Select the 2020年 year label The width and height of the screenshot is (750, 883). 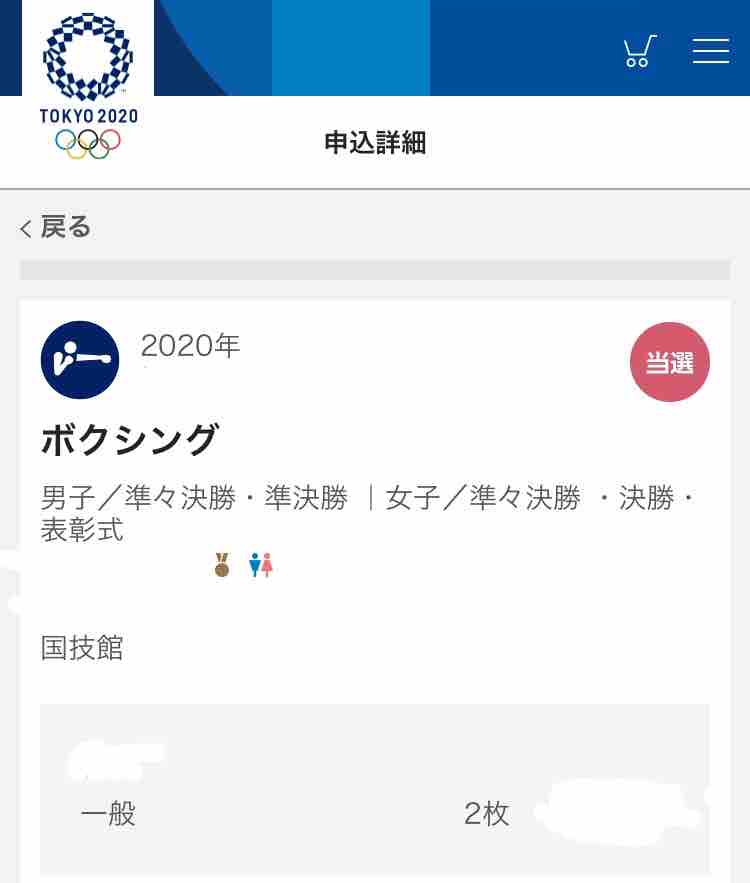(x=190, y=347)
